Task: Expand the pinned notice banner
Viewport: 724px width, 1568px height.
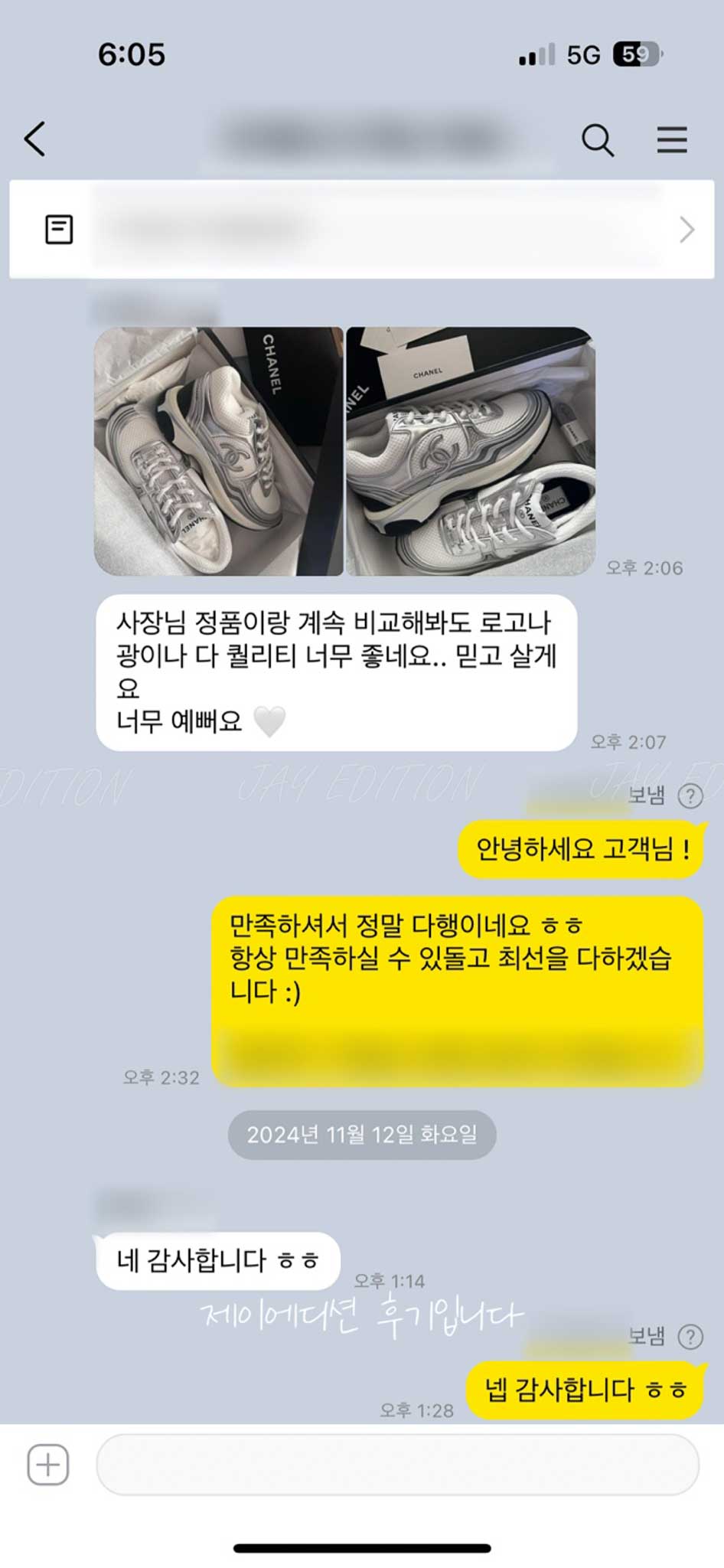Action: [x=686, y=230]
